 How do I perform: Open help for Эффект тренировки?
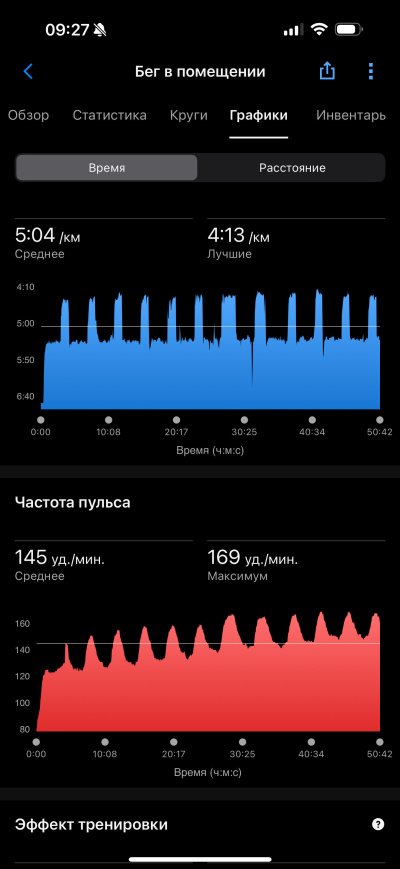click(x=378, y=824)
